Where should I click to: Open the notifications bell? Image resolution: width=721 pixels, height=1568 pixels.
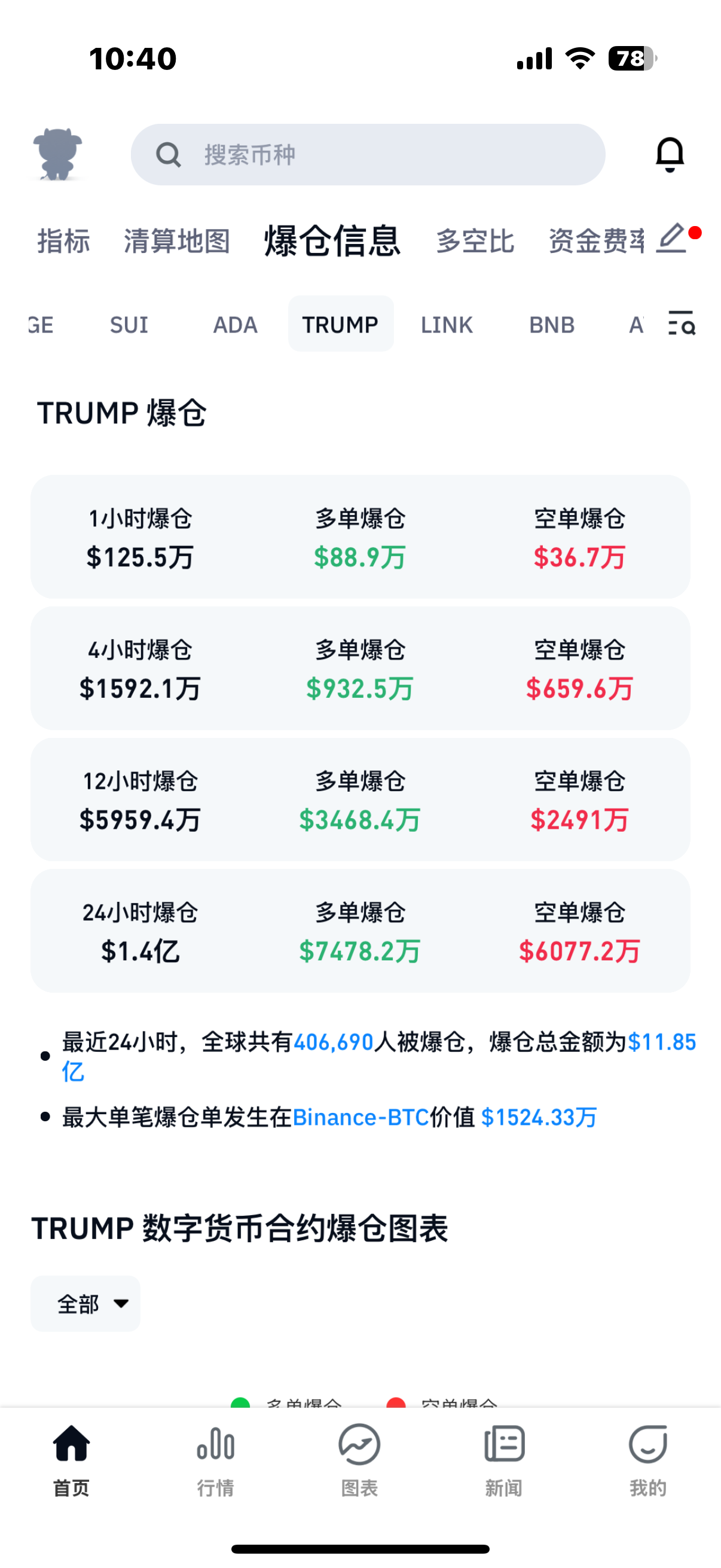669,155
